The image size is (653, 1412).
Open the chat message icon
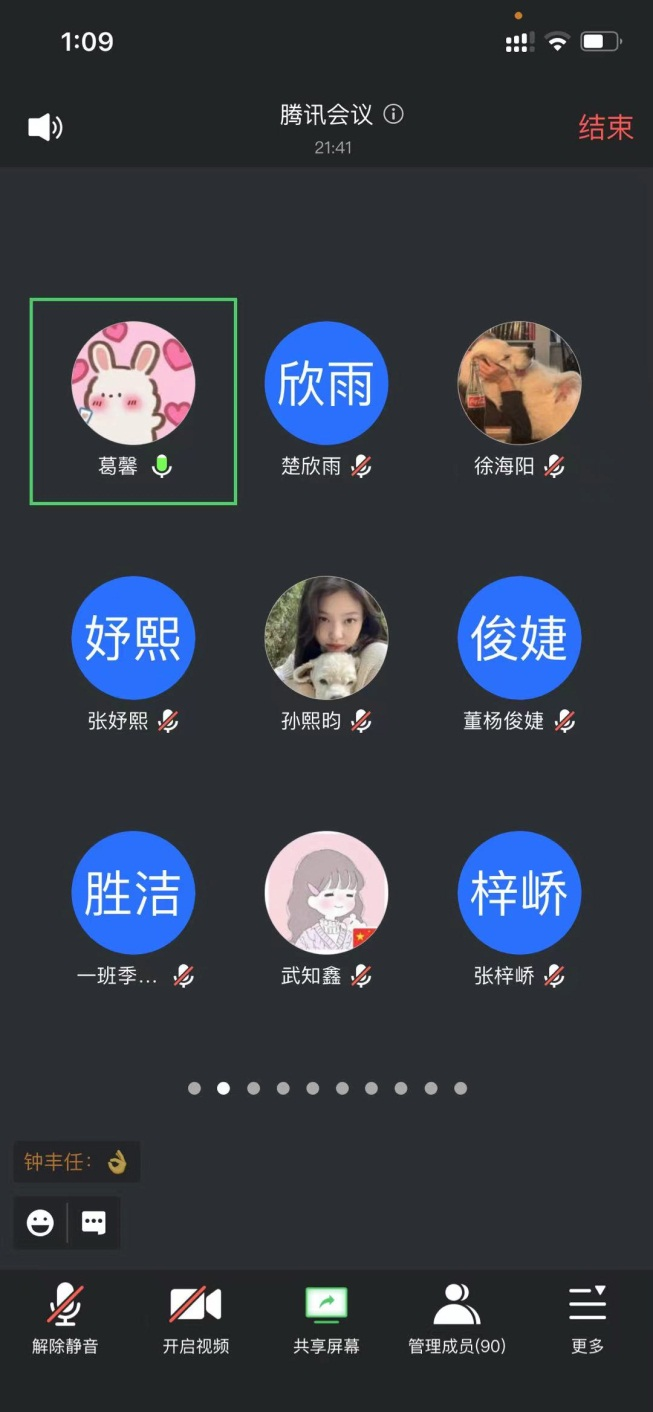[94, 1223]
